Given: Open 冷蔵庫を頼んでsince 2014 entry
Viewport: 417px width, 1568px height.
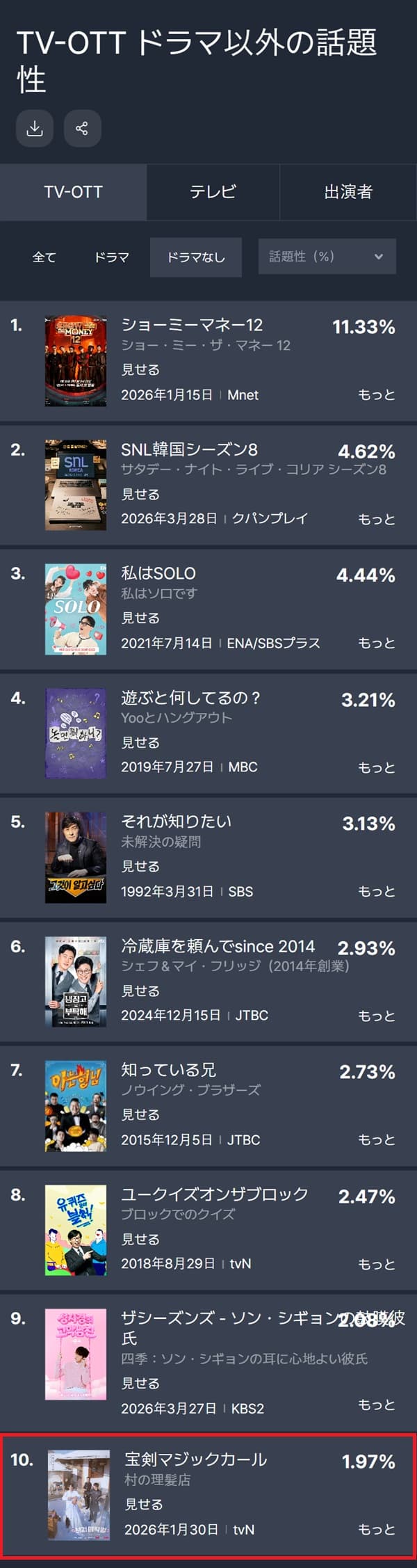Looking at the screenshot, I should [218, 946].
